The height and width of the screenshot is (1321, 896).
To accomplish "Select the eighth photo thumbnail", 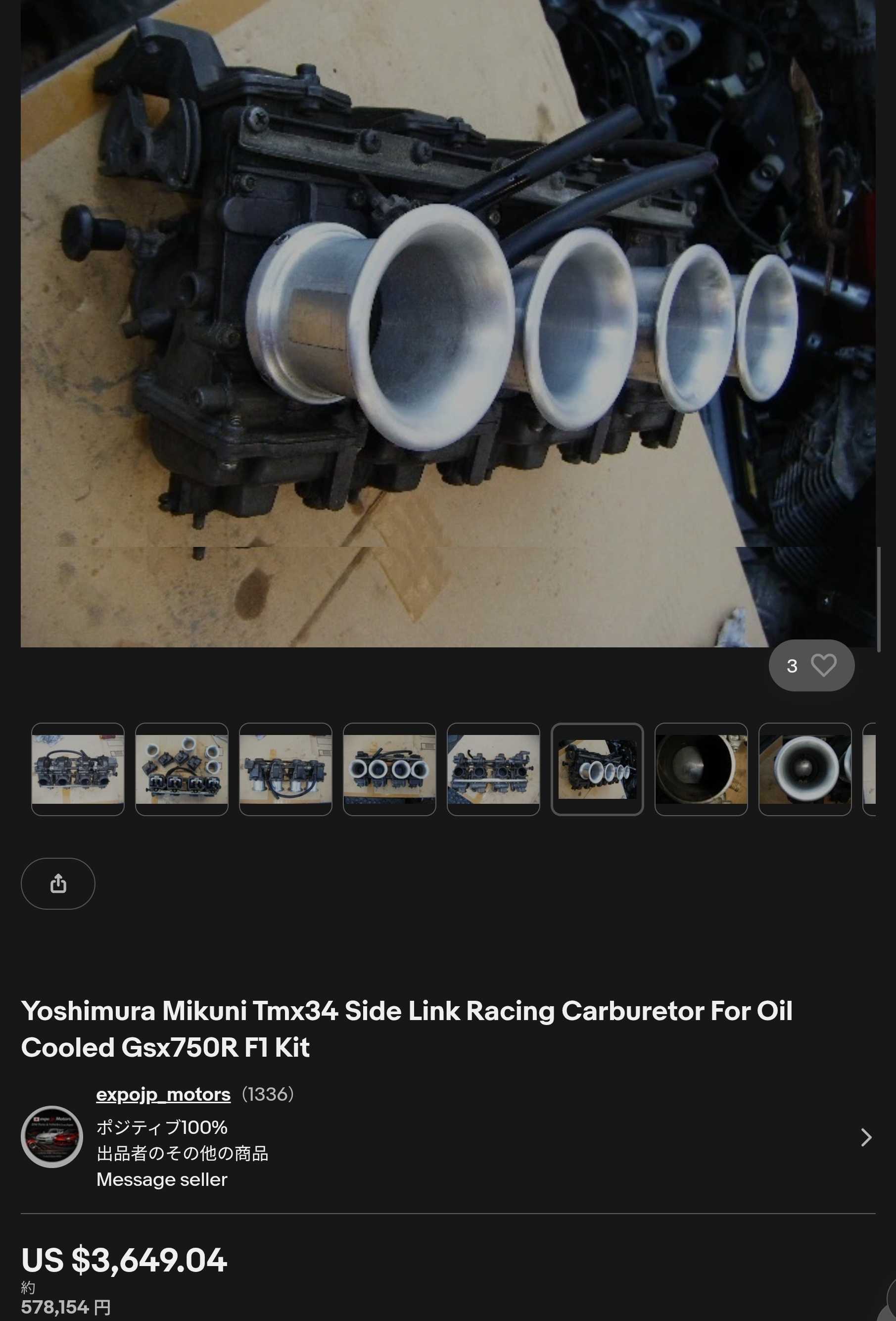I will (x=805, y=769).
